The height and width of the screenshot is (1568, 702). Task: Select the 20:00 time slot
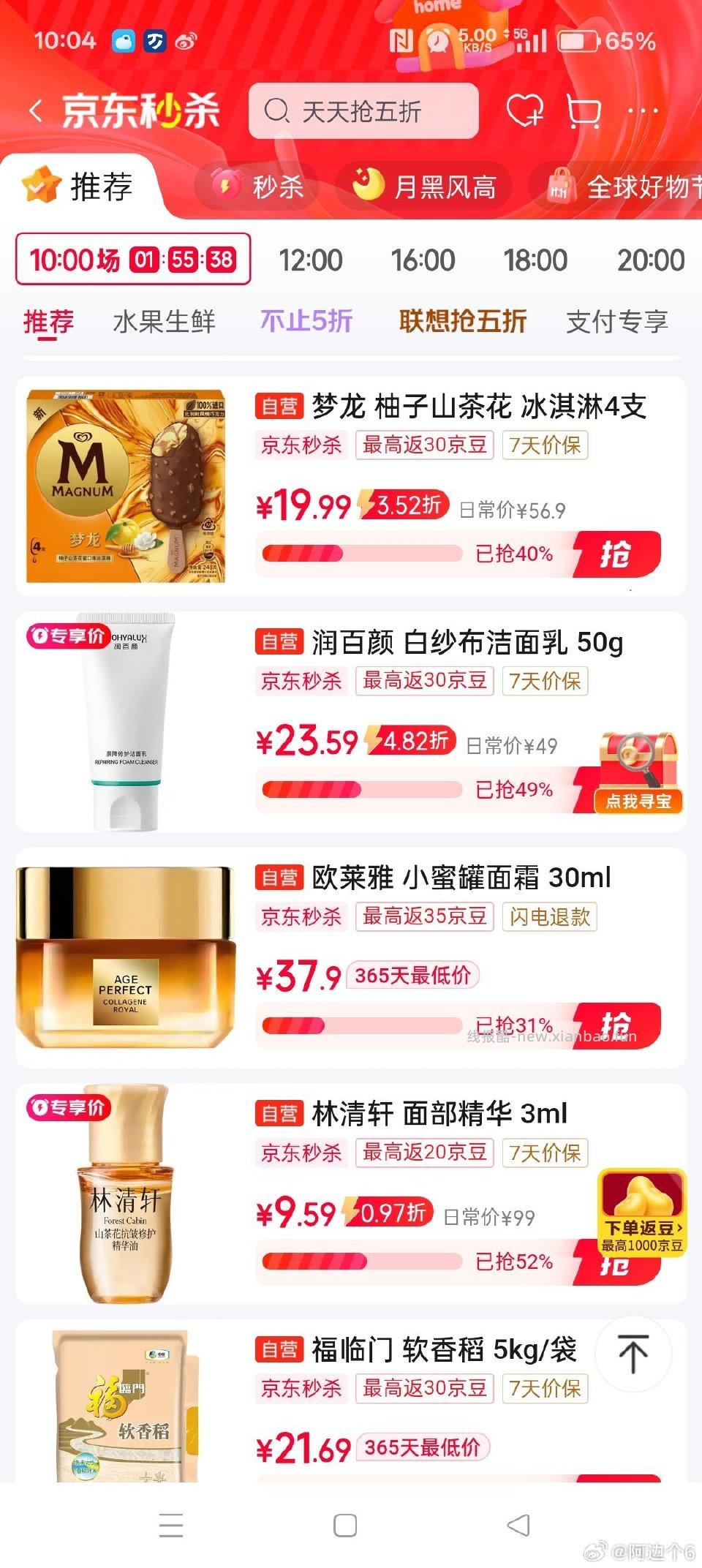[x=650, y=260]
